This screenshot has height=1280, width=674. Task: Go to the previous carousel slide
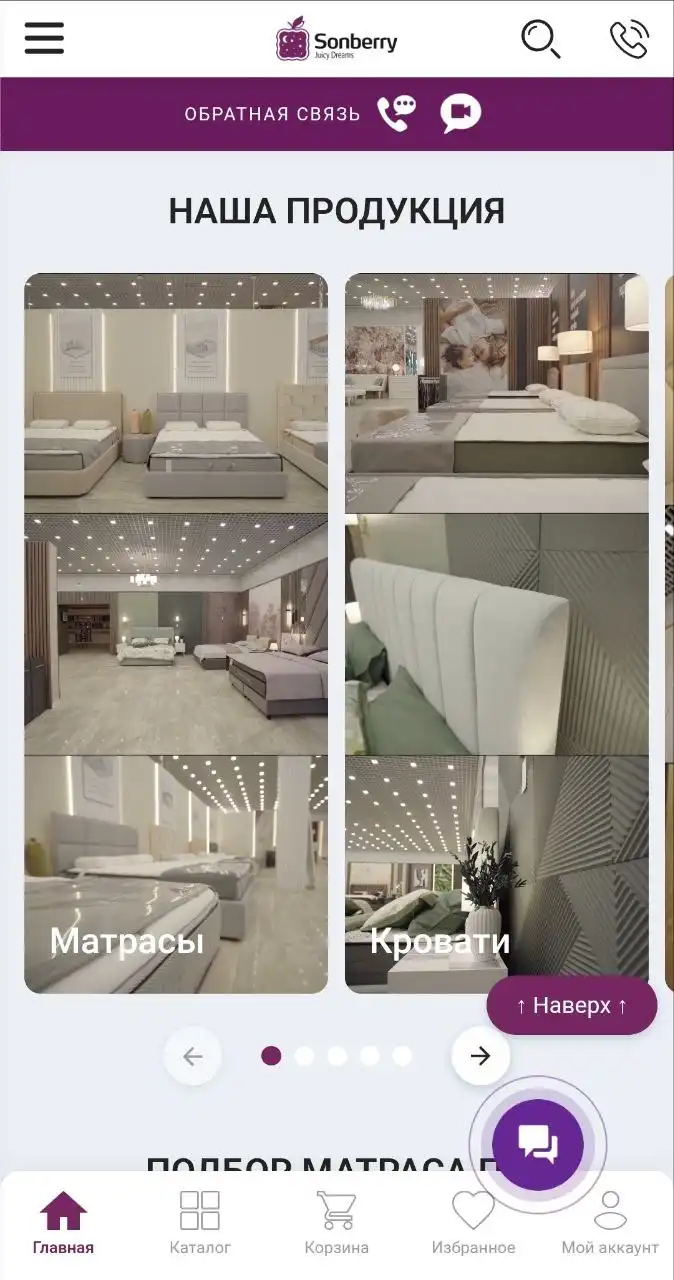point(193,1056)
